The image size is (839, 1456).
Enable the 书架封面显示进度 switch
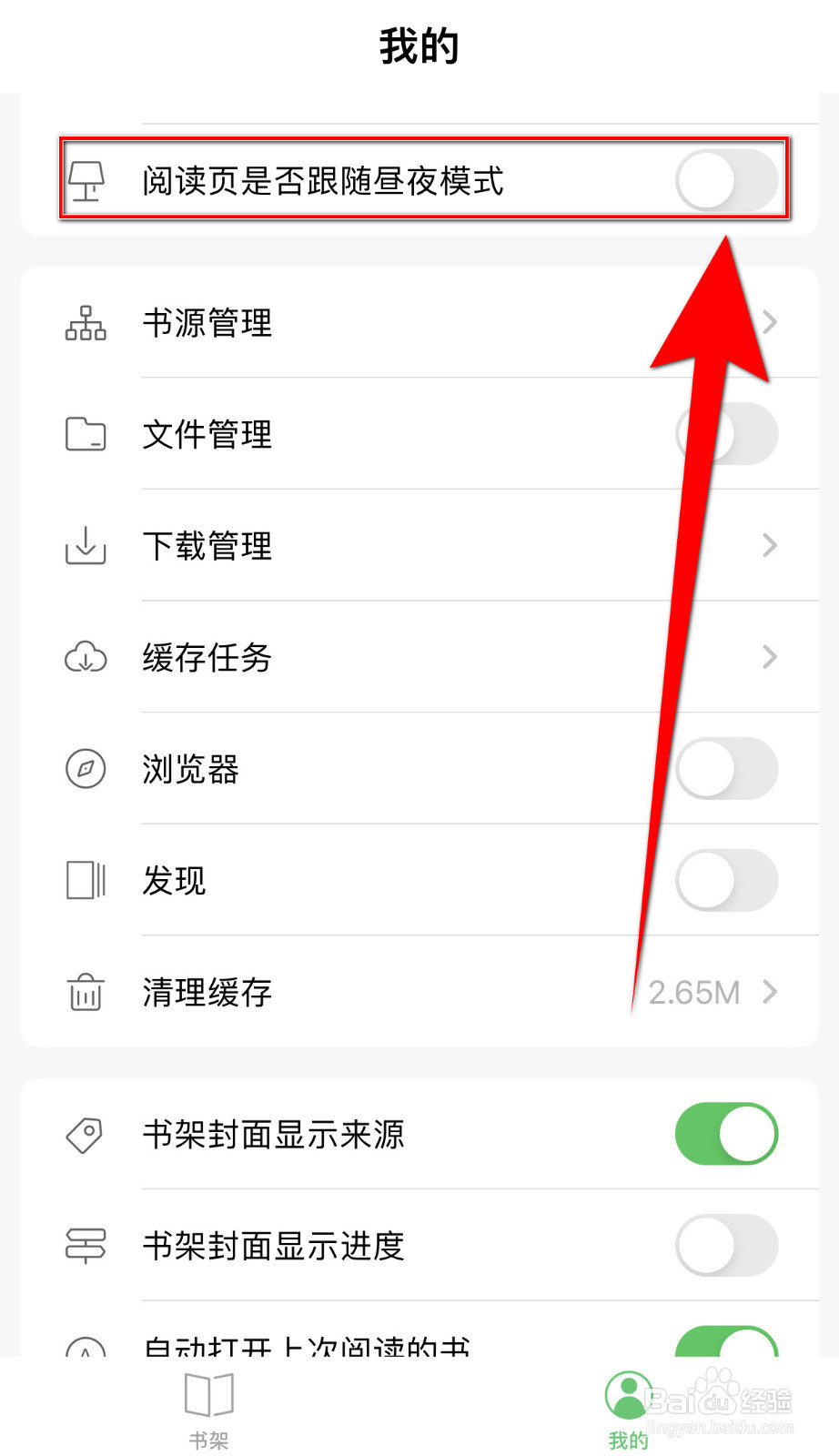click(725, 1247)
